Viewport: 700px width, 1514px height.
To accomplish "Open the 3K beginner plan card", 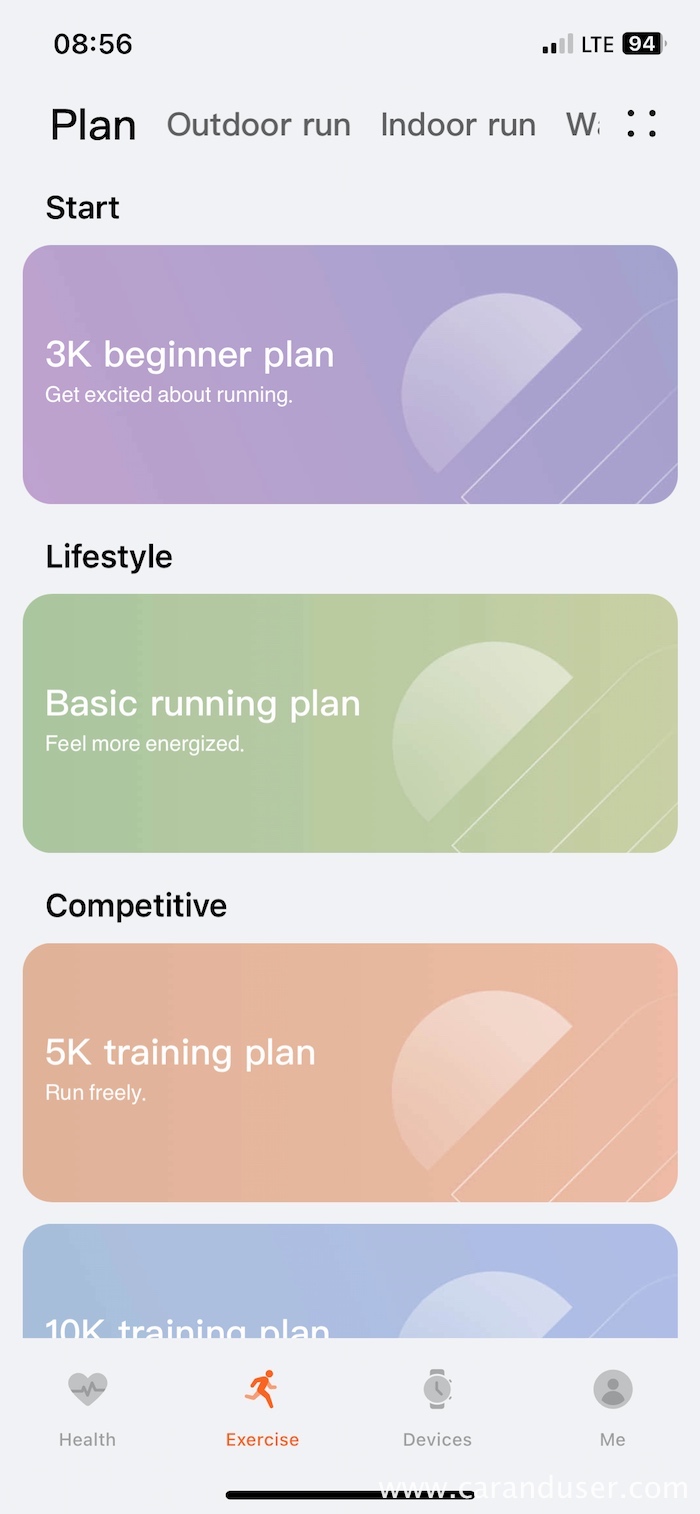I will (x=350, y=374).
